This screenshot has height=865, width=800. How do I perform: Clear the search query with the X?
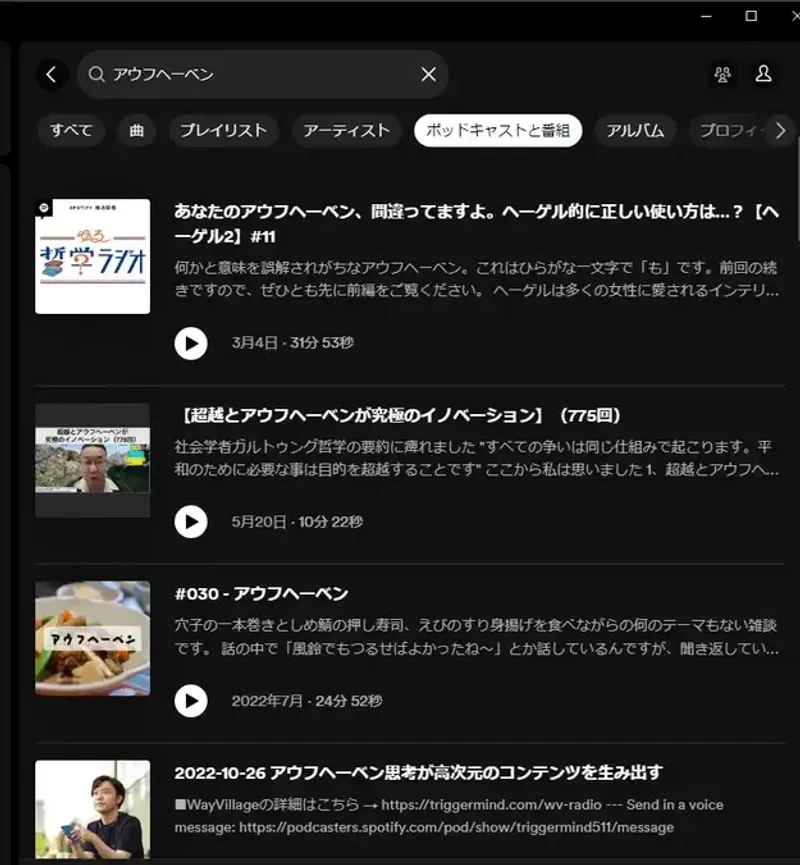pos(428,74)
